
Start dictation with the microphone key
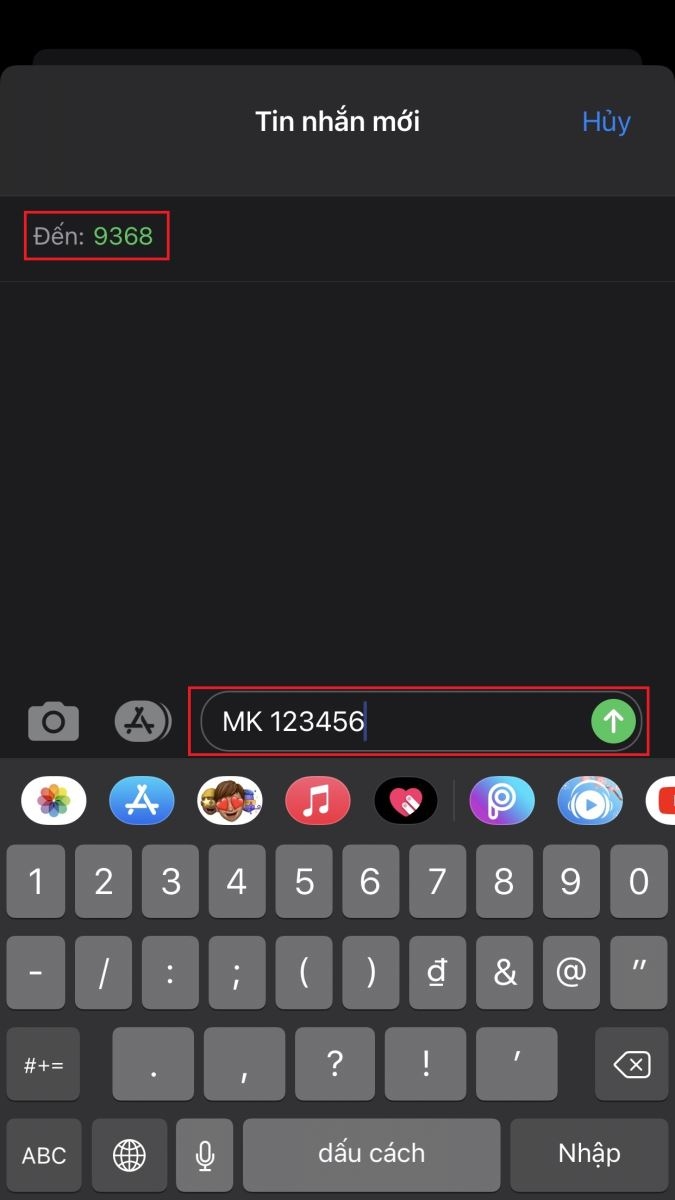pos(205,1156)
